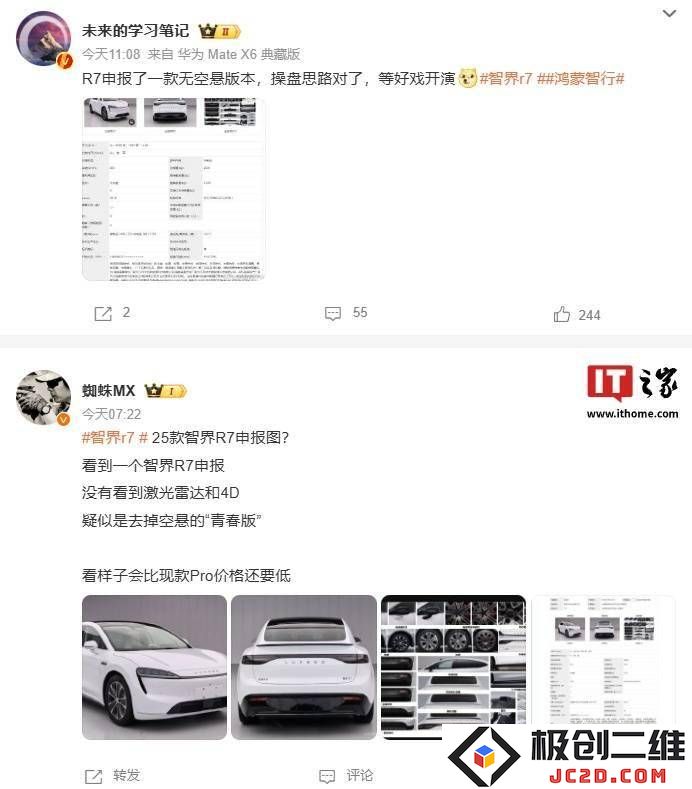Tap 评论 under 蜘蛛MX's post
The height and width of the screenshot is (789, 692).
click(x=346, y=775)
